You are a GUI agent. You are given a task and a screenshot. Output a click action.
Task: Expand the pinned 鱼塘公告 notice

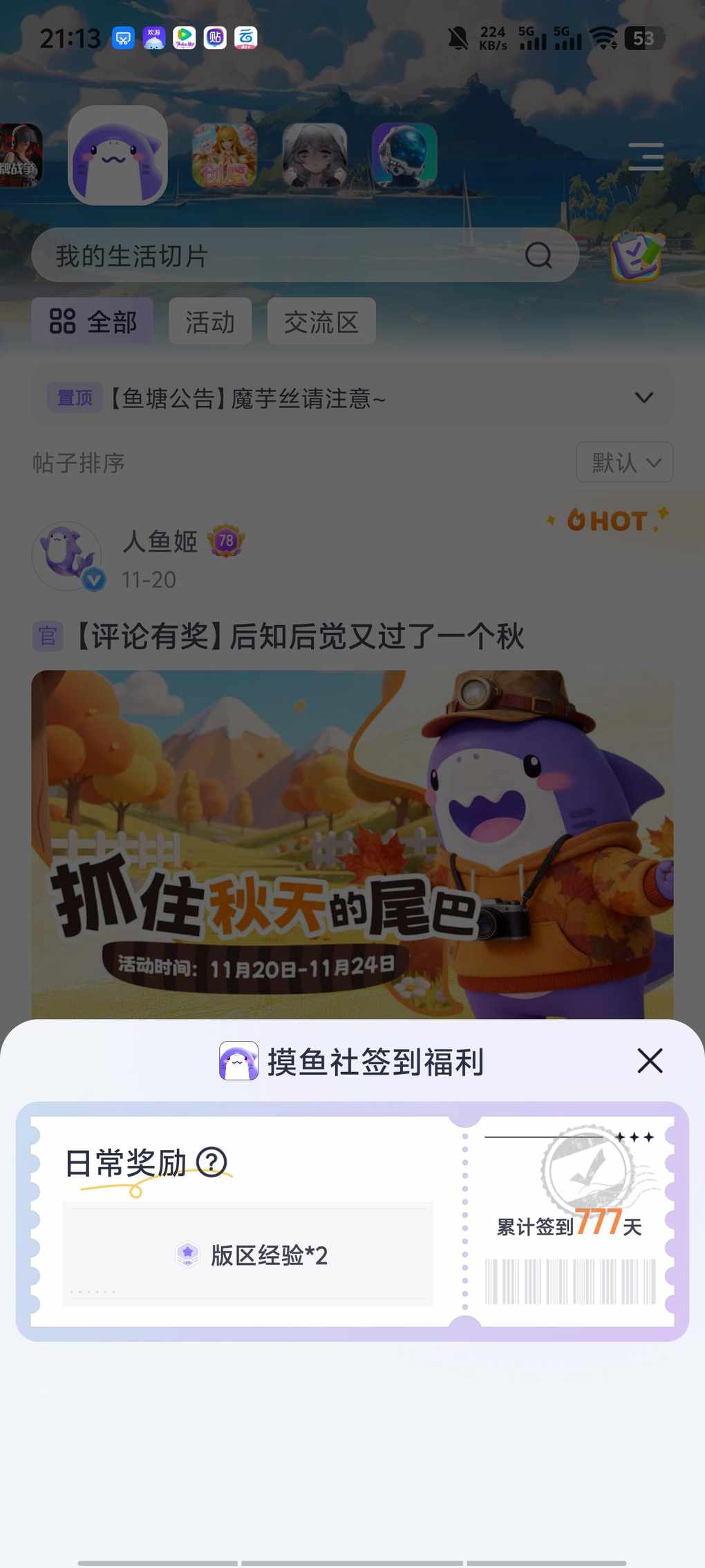point(643,398)
